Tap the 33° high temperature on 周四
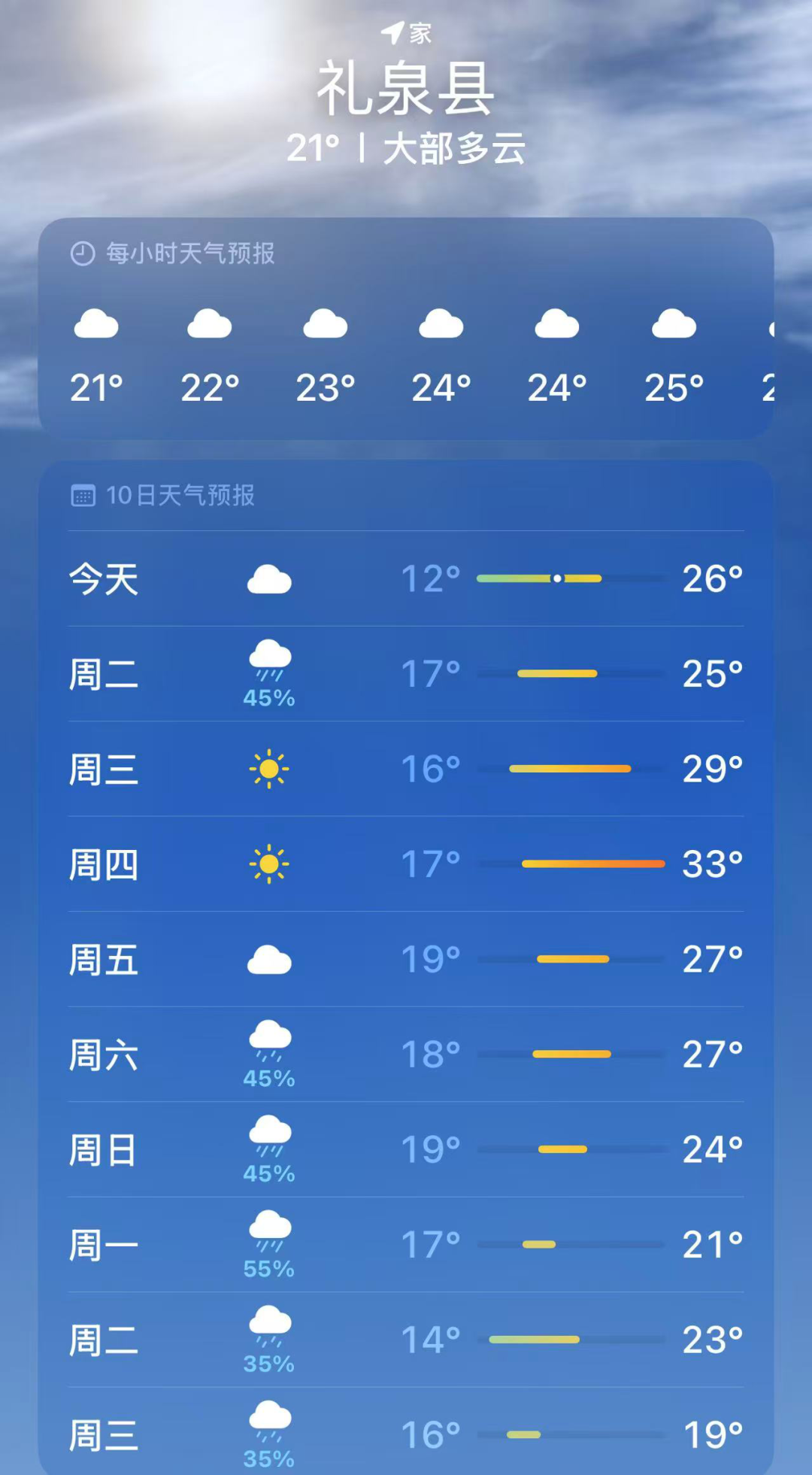Viewport: 812px width, 1475px height. point(713,865)
